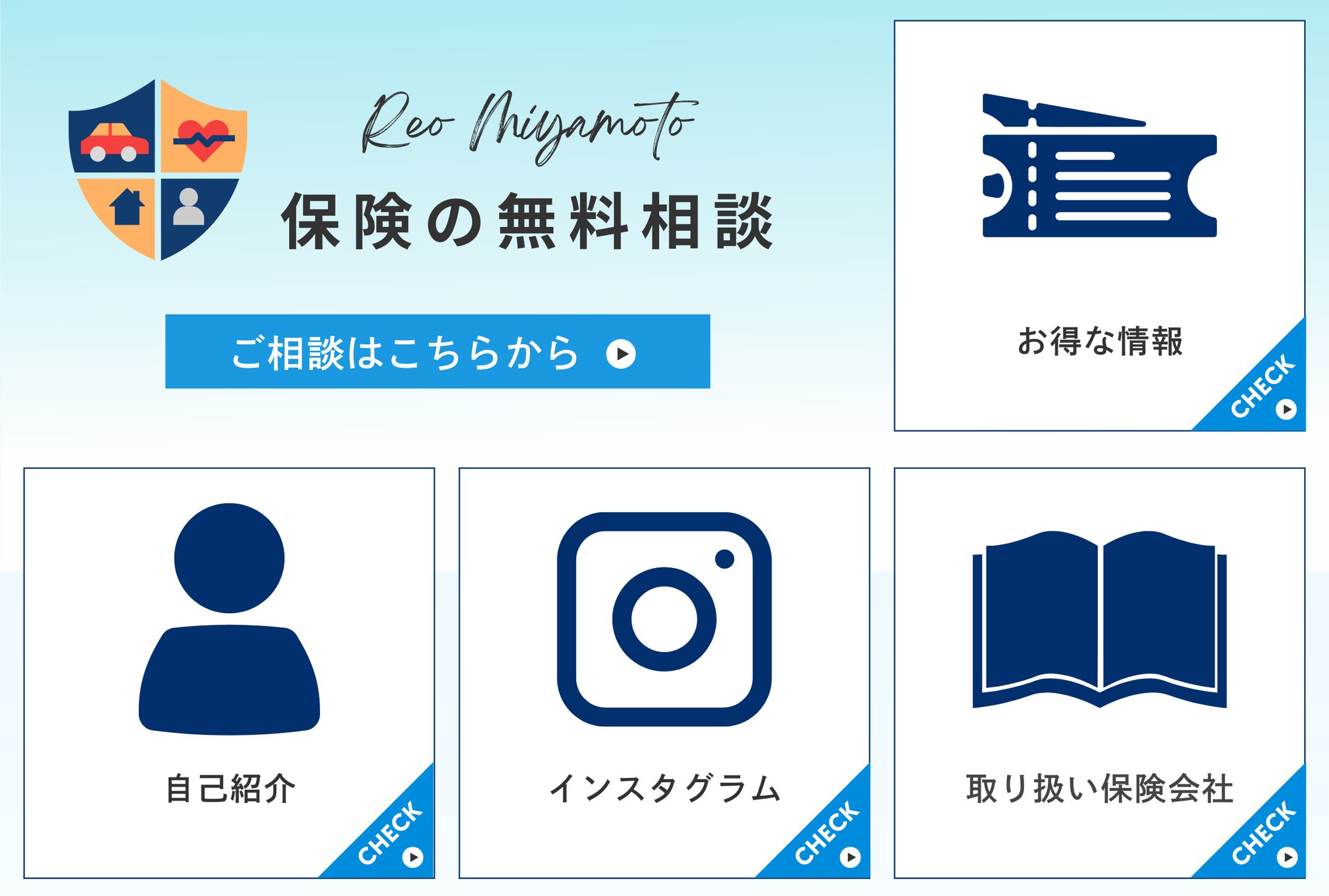Open the 自己紹介 self-introduction tile
Screen dimensions: 1329x896
[x=229, y=673]
